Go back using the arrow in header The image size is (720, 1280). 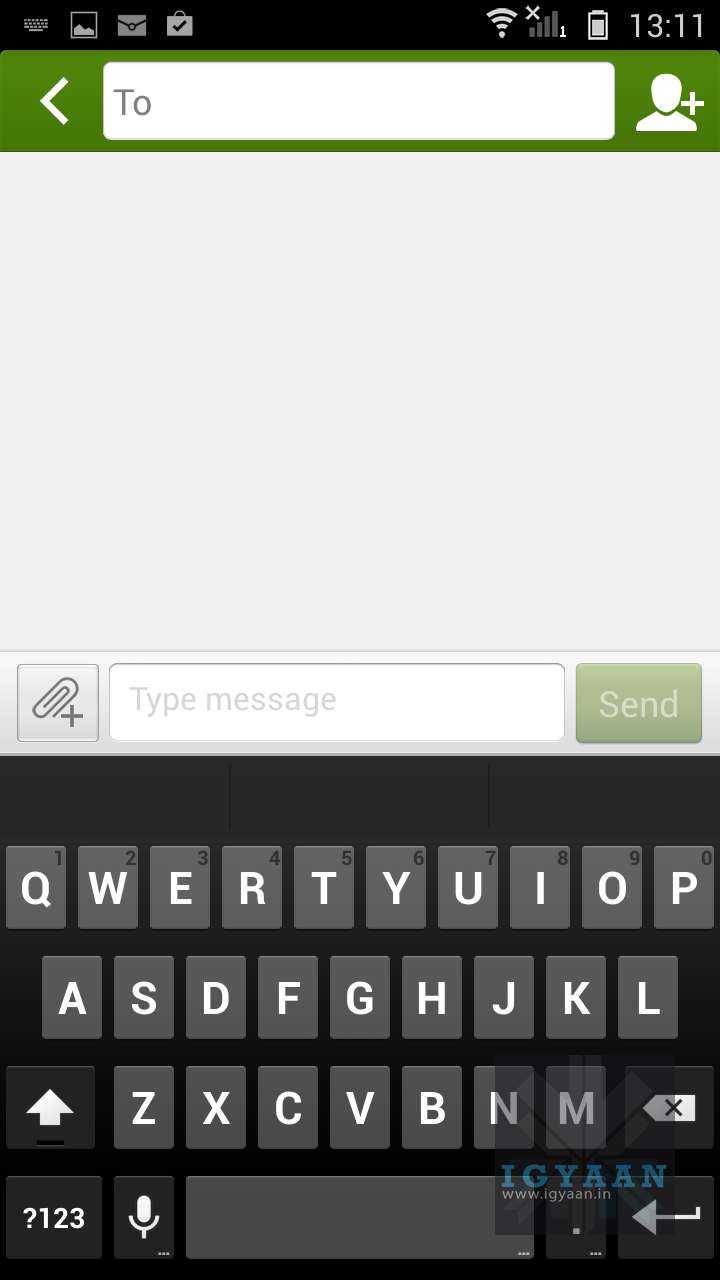coord(54,102)
